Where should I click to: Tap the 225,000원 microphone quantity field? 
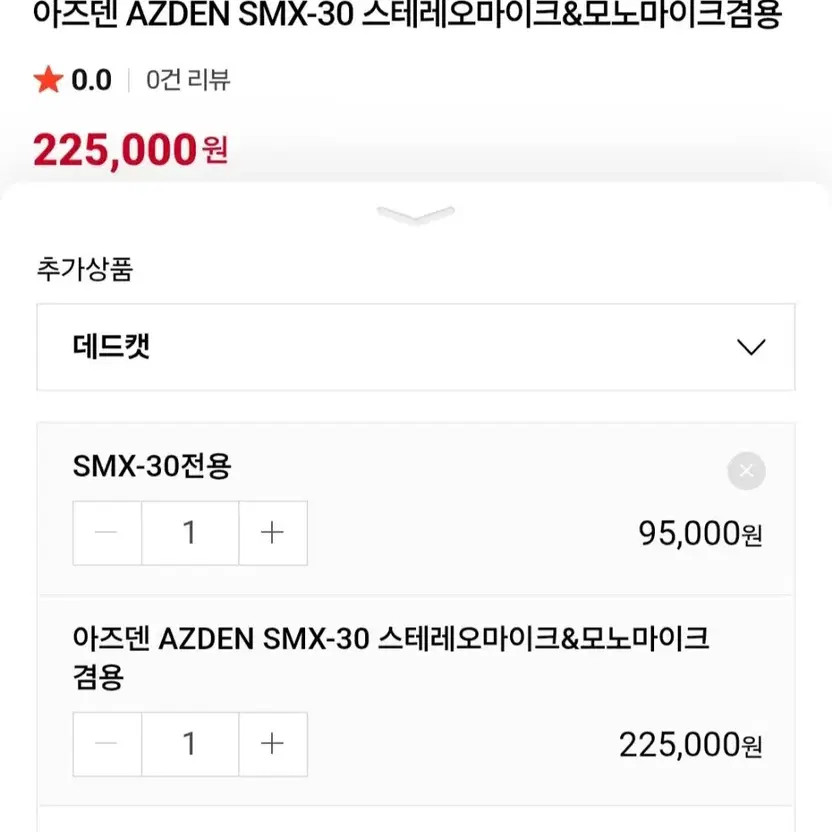pyautogui.click(x=190, y=744)
